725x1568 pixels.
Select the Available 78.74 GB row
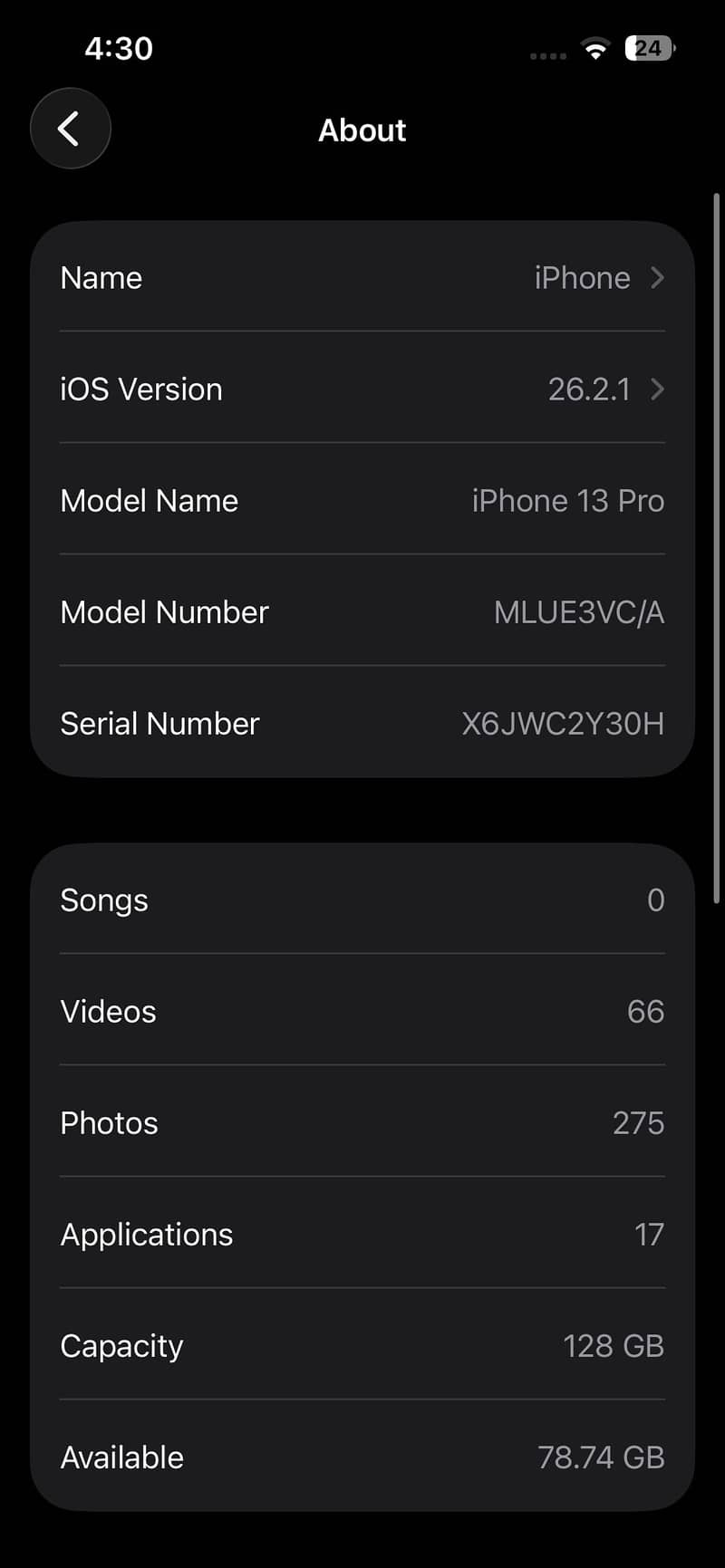[362, 1457]
